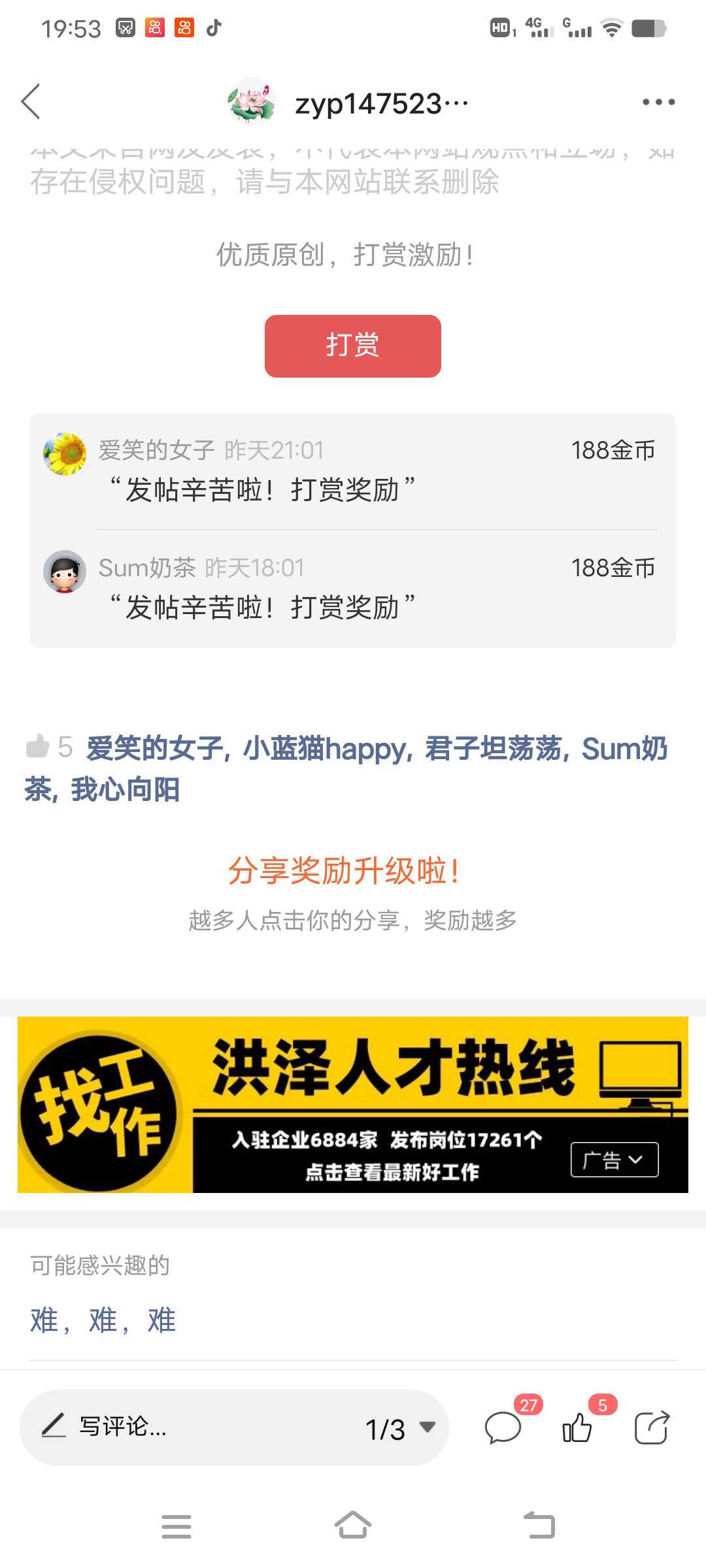This screenshot has width=706, height=1568.
Task: Tap the 写评论 comment input field
Action: [196, 1428]
